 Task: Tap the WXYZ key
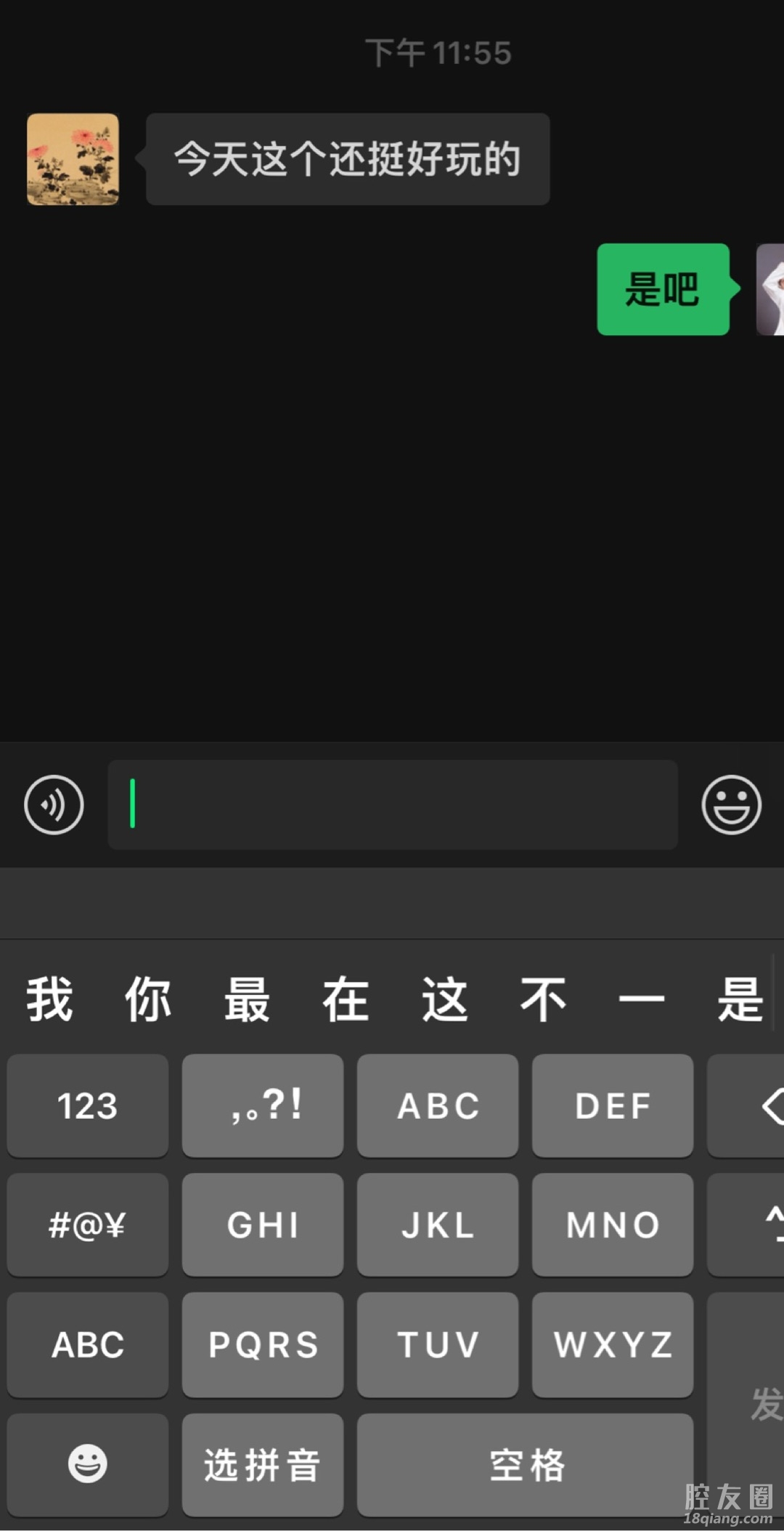coord(613,1344)
